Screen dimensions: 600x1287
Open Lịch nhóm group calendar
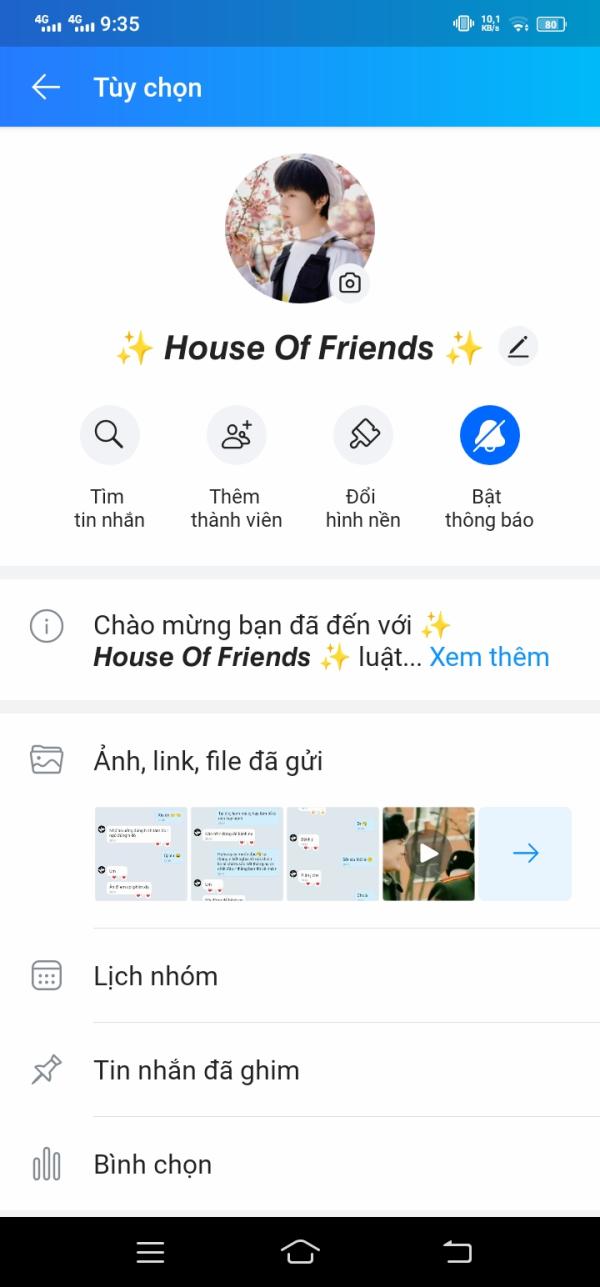click(x=155, y=976)
